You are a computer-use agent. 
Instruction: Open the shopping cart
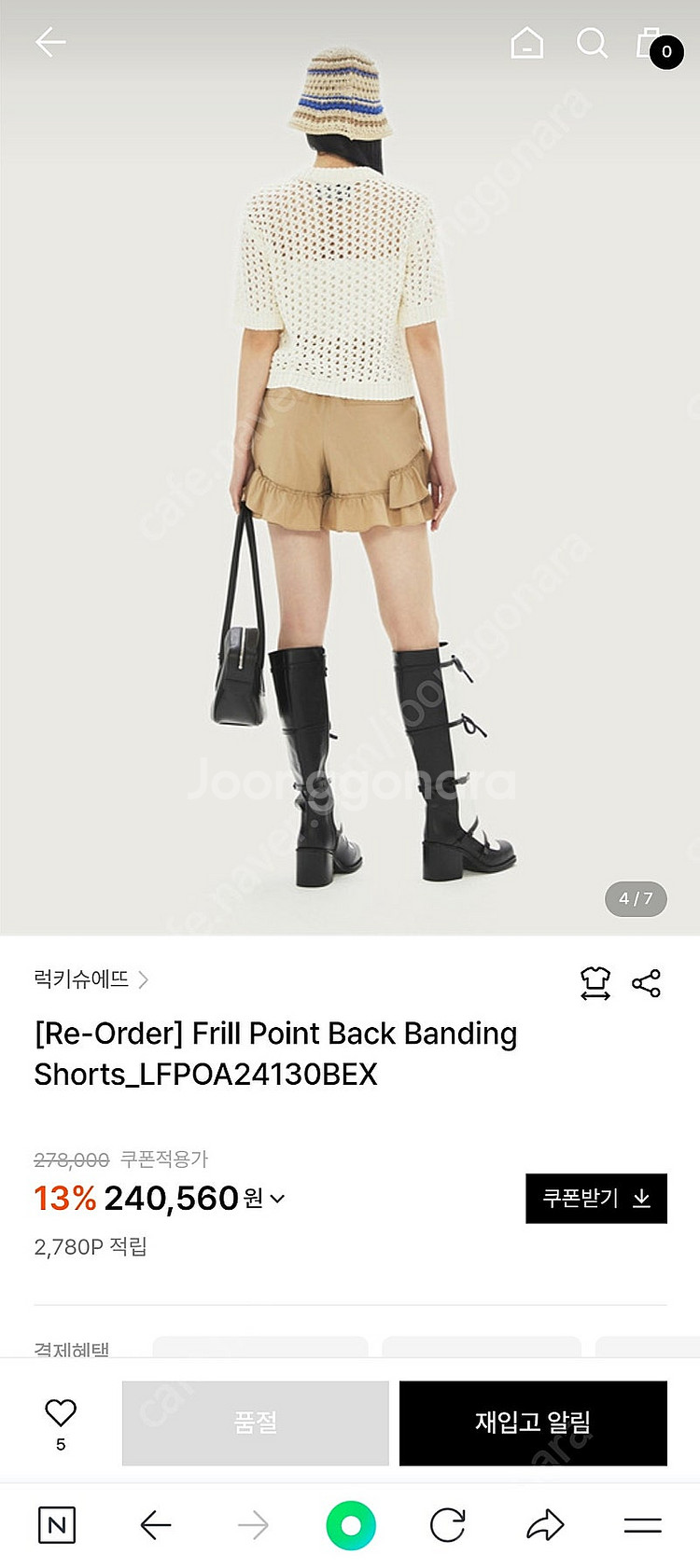pyautogui.click(x=655, y=44)
